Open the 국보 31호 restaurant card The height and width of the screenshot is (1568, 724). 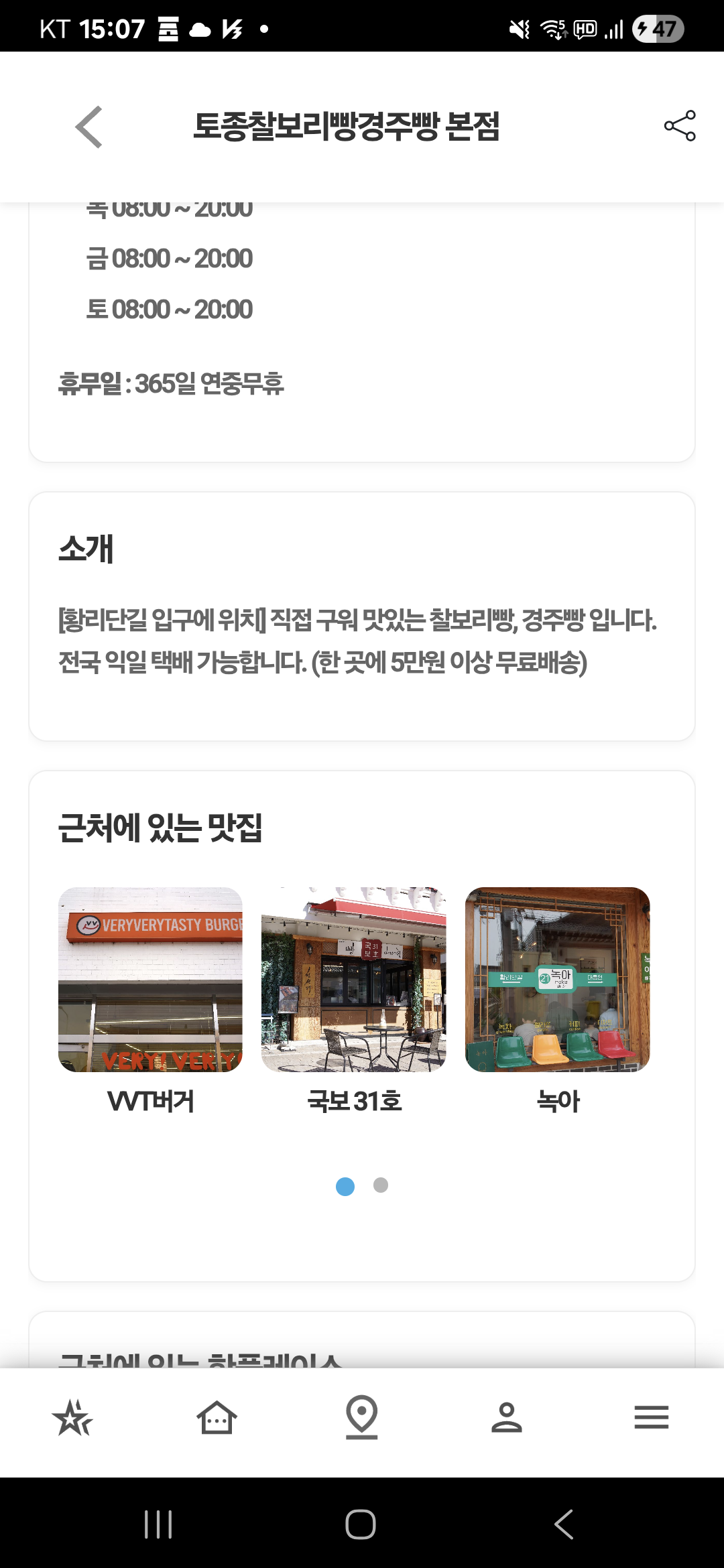354,1001
